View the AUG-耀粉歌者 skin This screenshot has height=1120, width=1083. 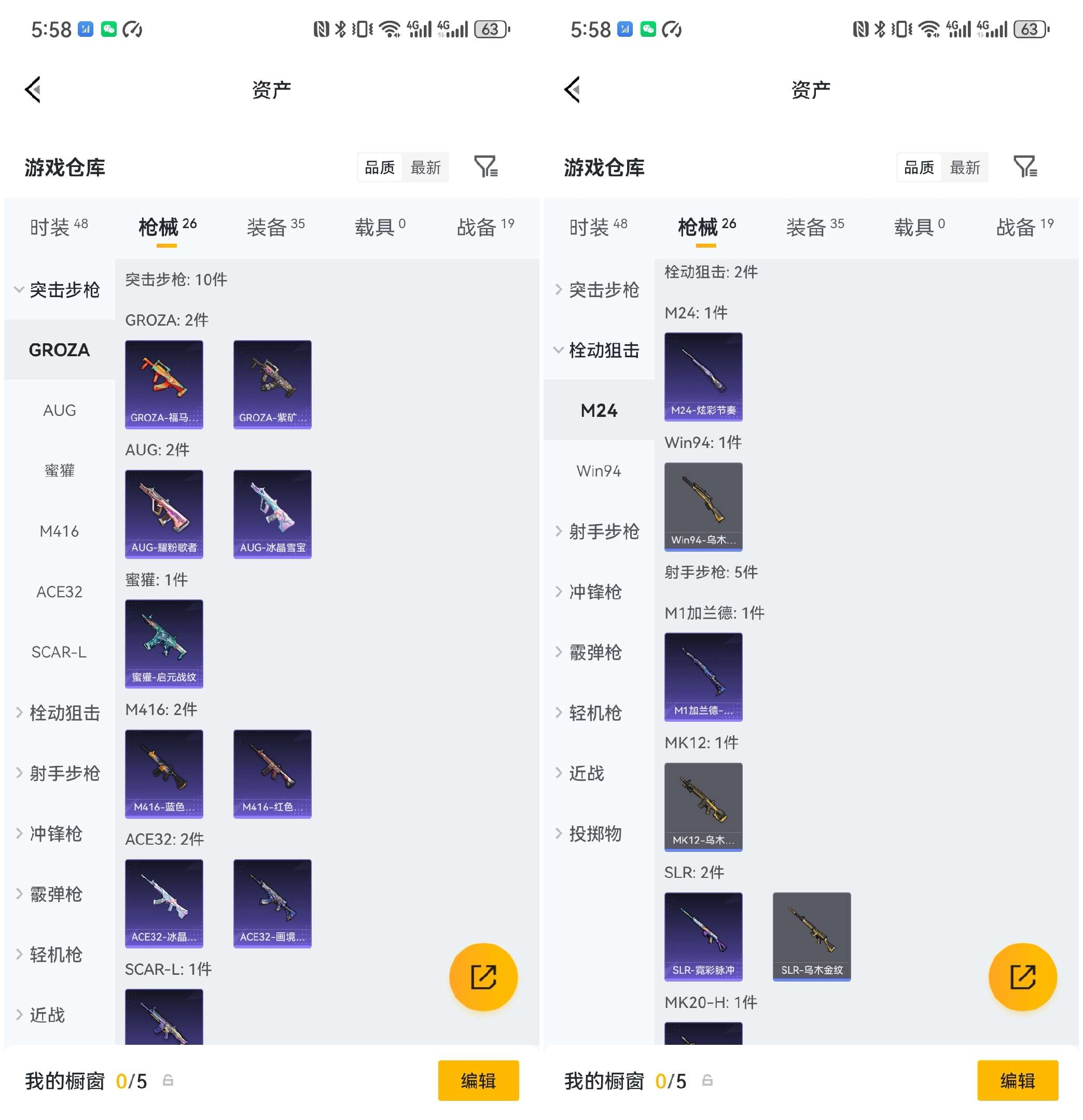click(164, 514)
